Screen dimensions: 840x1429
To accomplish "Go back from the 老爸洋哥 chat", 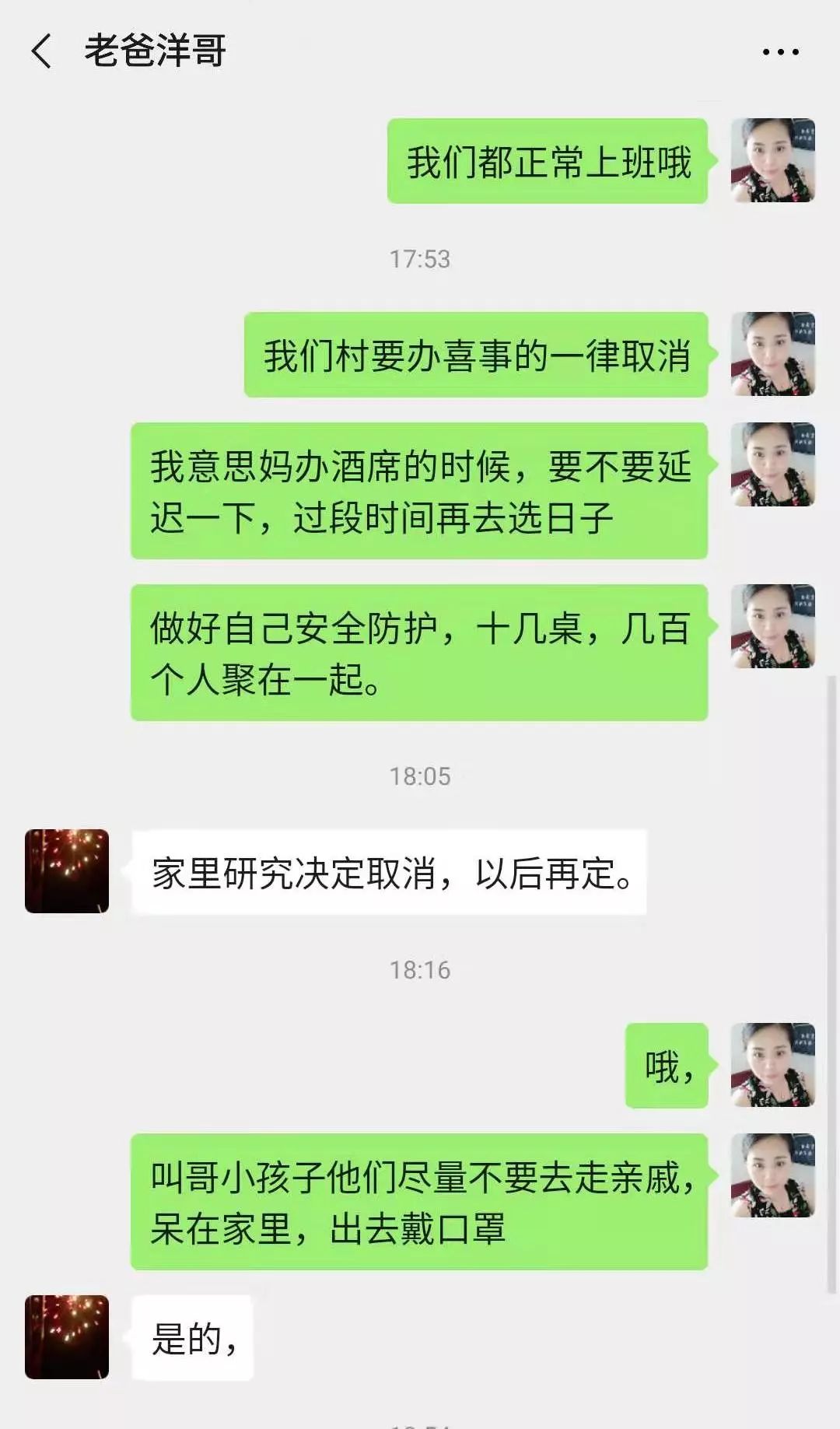I will 42,51.
